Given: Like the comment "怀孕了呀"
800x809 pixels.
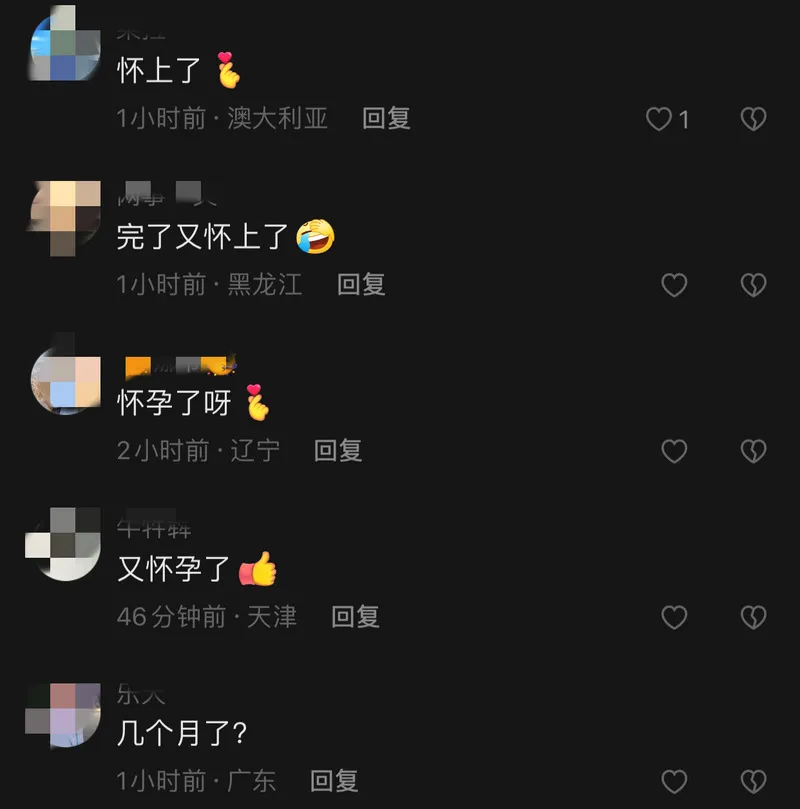Looking at the screenshot, I should coord(675,452).
